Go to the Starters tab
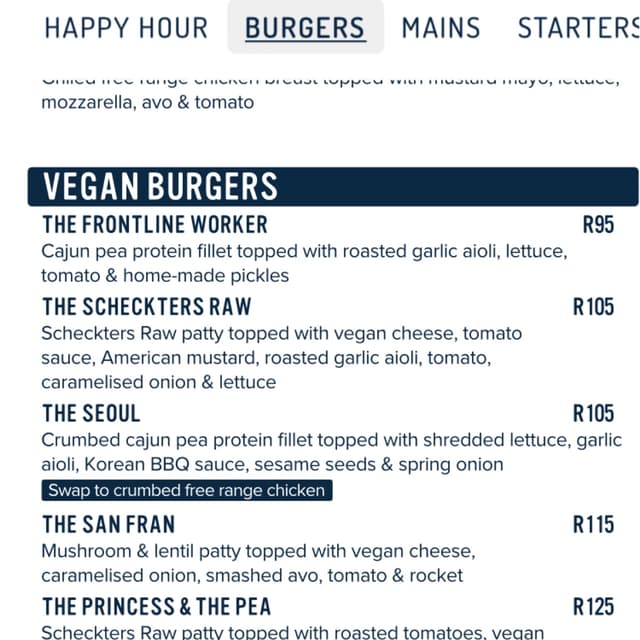640x640 pixels. [x=578, y=28]
